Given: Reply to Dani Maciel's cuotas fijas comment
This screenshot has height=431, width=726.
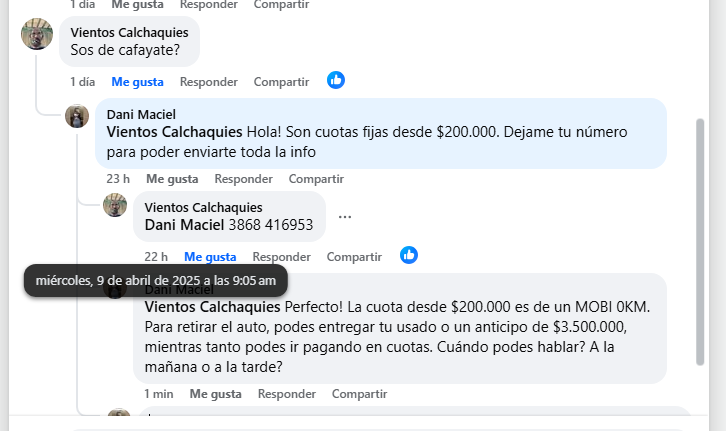Looking at the screenshot, I should (x=243, y=179).
